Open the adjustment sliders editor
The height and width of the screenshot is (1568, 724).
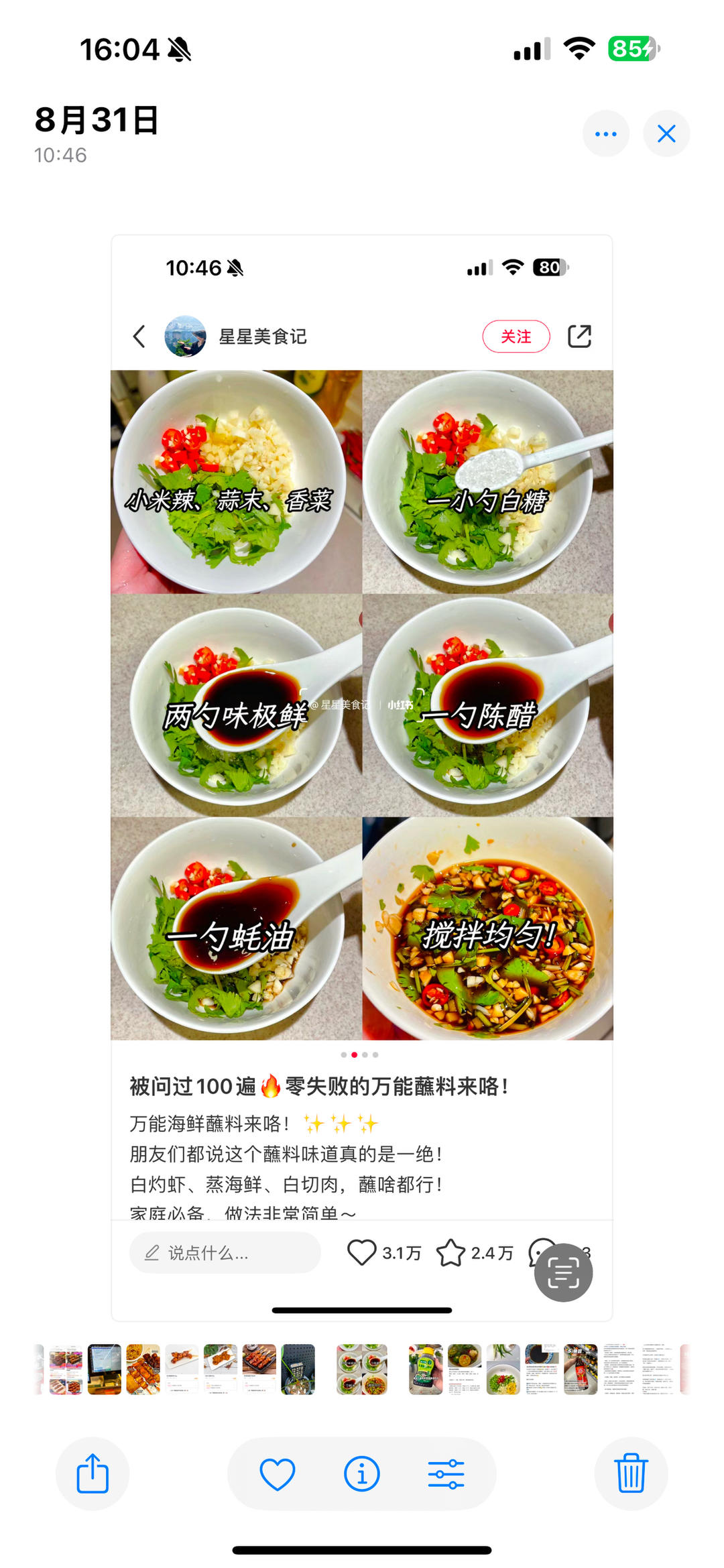point(446,1473)
